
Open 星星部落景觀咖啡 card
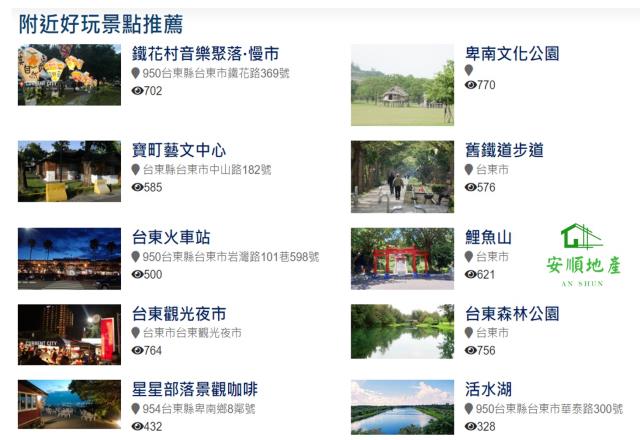[195, 390]
